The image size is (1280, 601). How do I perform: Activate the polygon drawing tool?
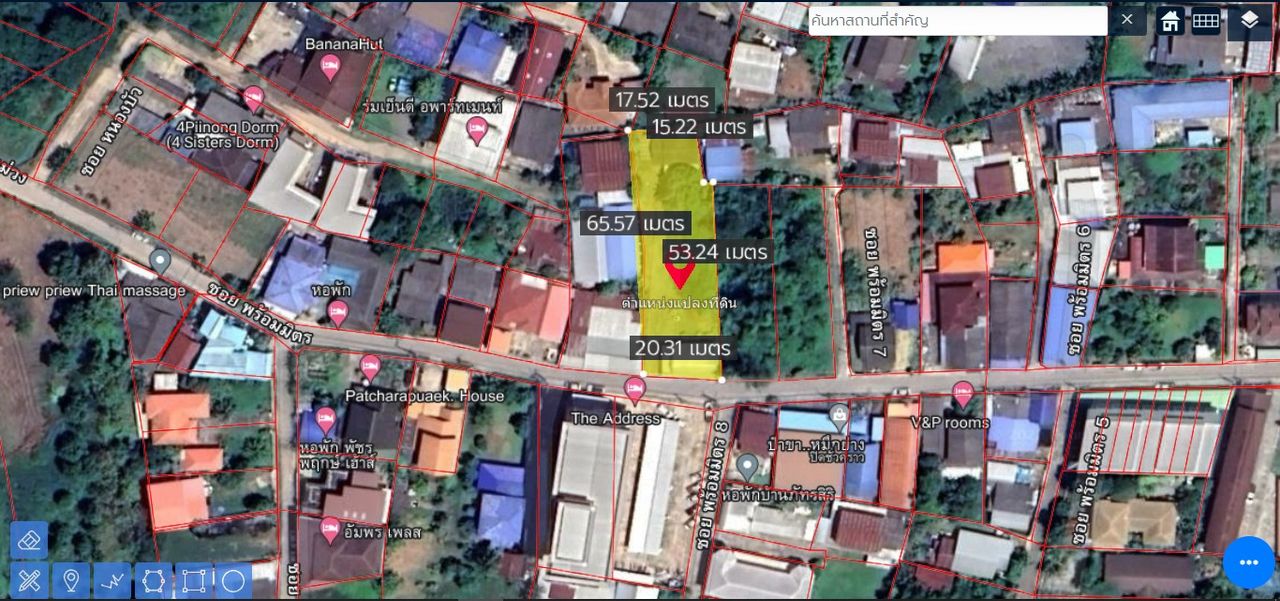(x=153, y=580)
